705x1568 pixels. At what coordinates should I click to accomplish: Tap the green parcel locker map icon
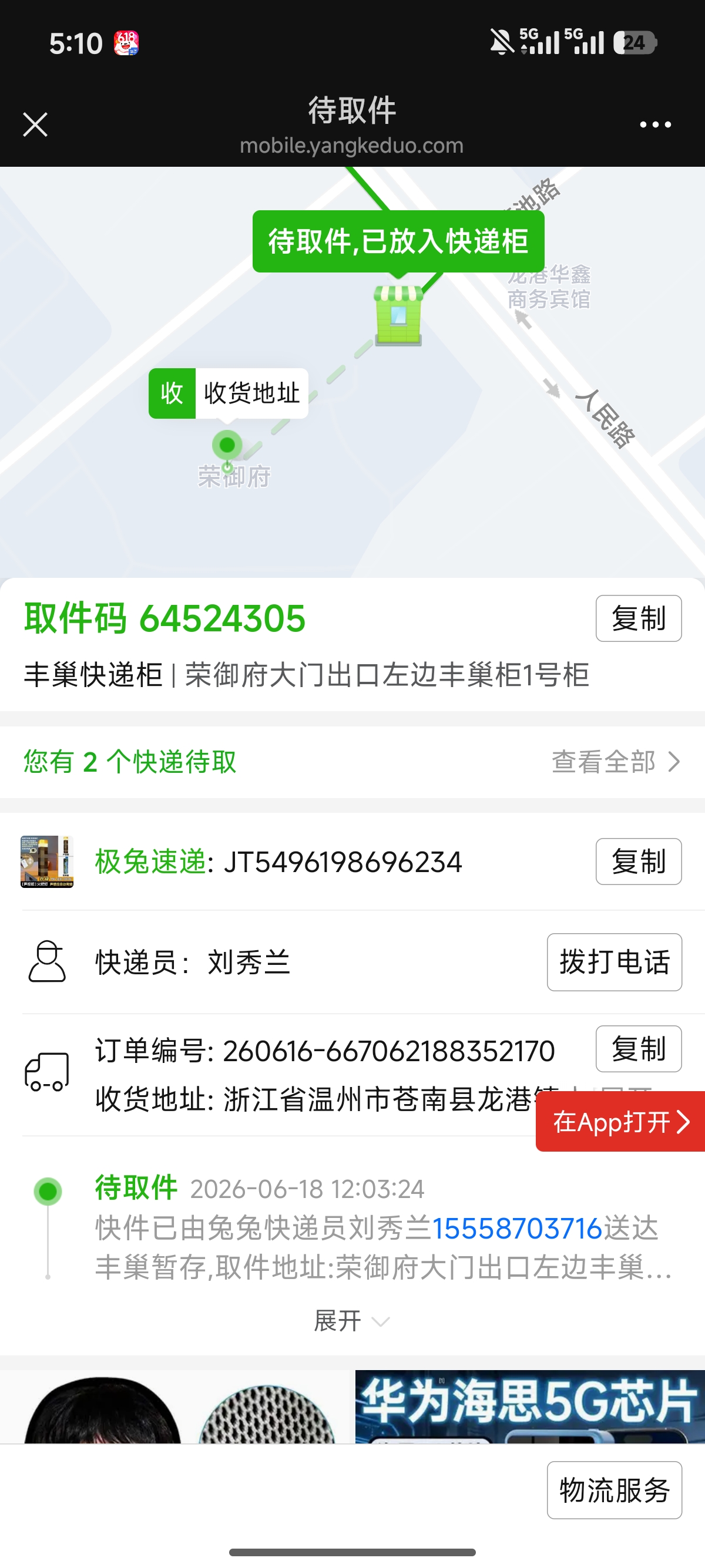point(399,315)
